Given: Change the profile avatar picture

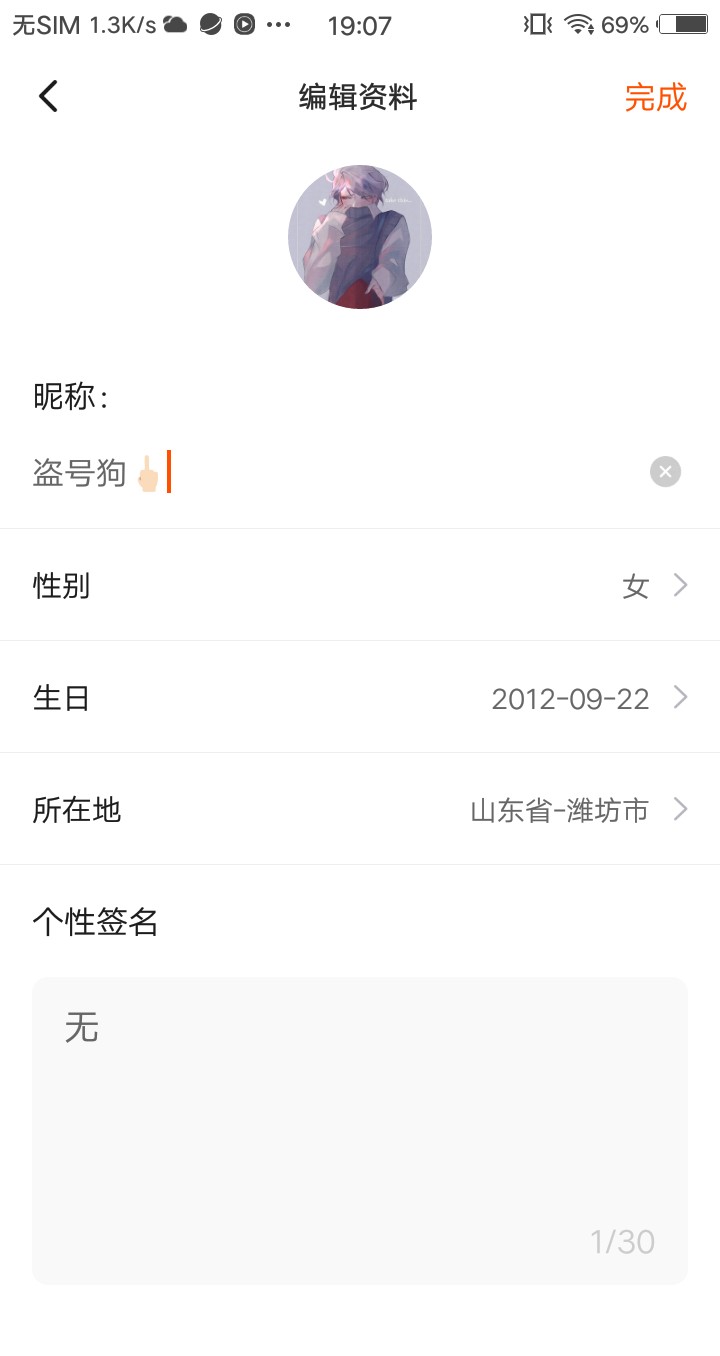Looking at the screenshot, I should click(x=360, y=237).
